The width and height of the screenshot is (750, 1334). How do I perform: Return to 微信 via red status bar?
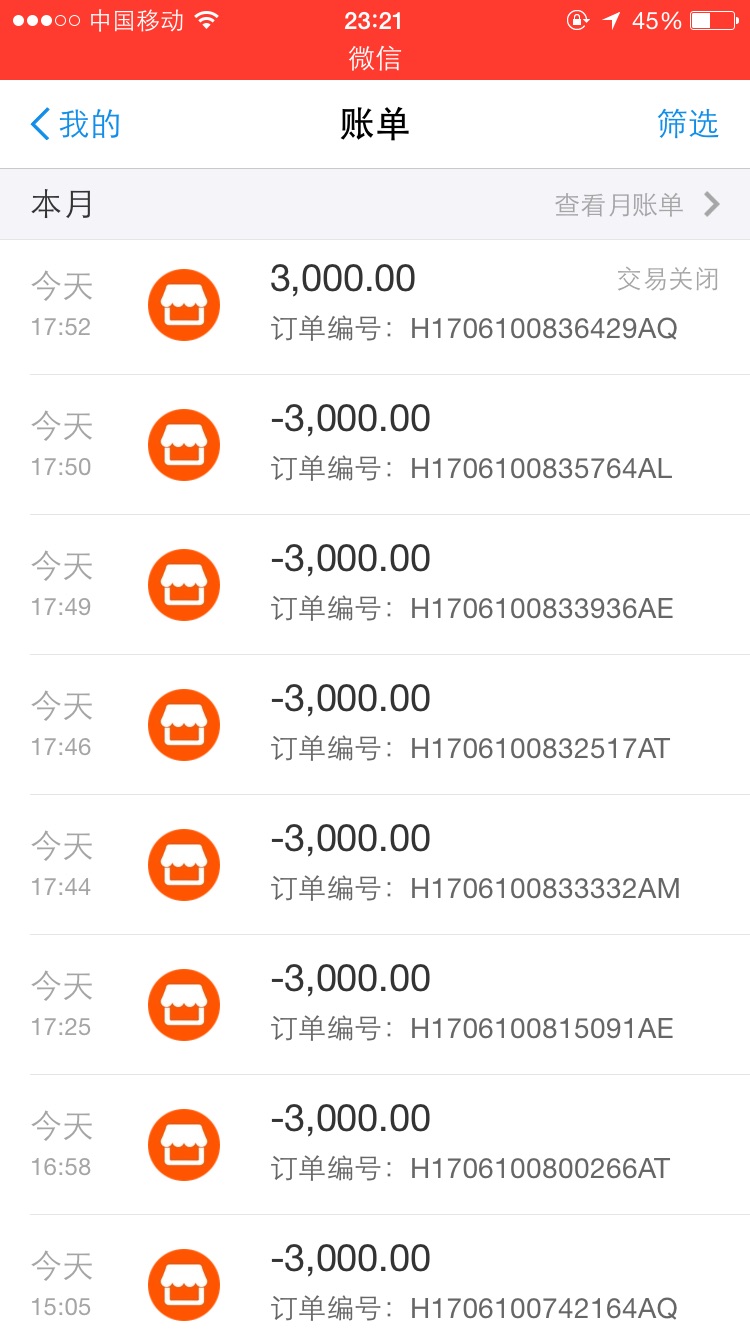tap(375, 58)
